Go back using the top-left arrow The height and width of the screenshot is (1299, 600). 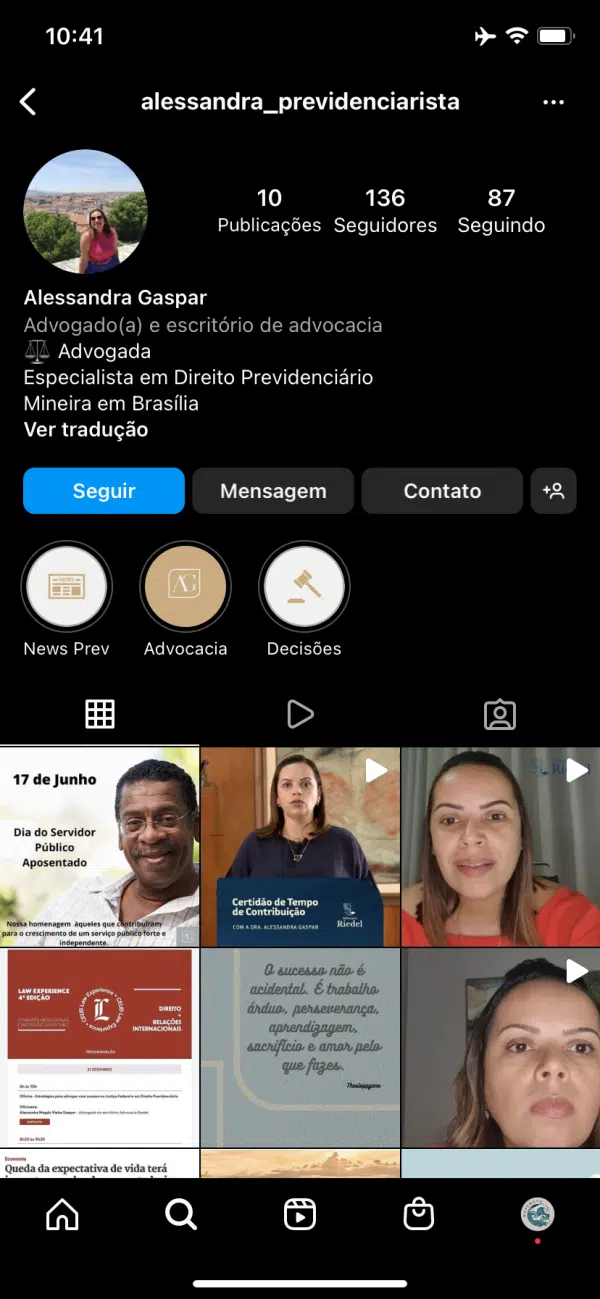point(28,101)
